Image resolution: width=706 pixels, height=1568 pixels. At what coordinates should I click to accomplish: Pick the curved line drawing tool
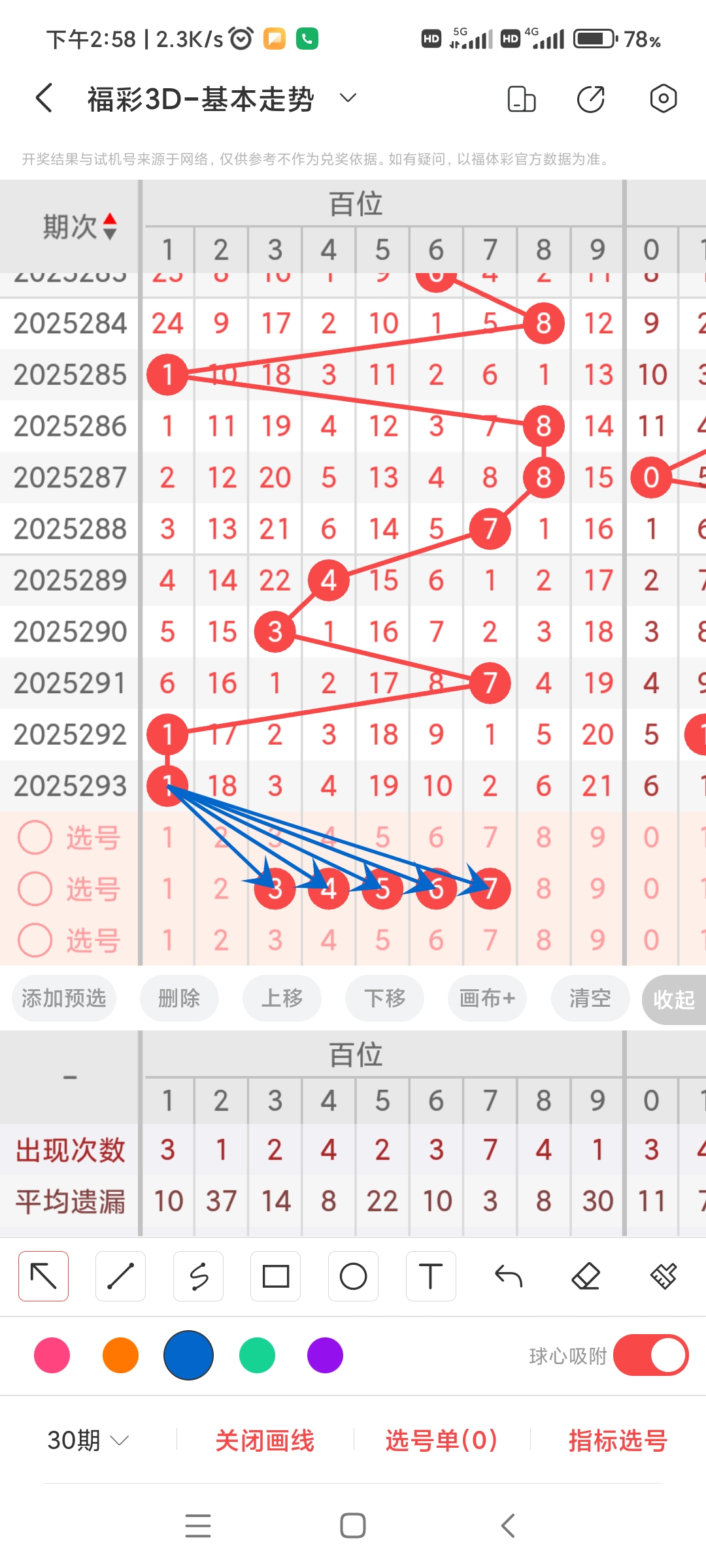click(198, 1275)
